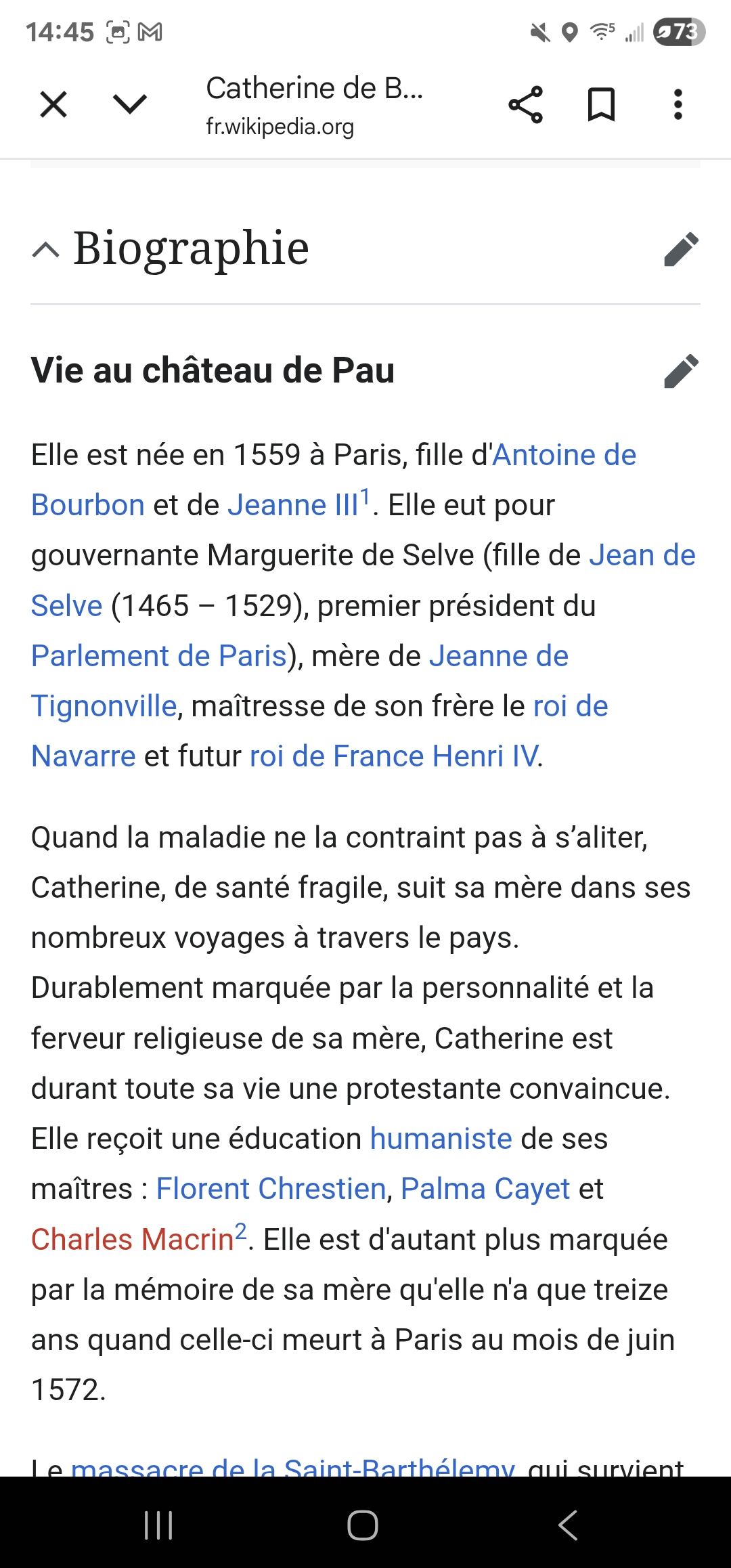
Task: Follow the Parlement de Paris link
Action: pos(159,656)
